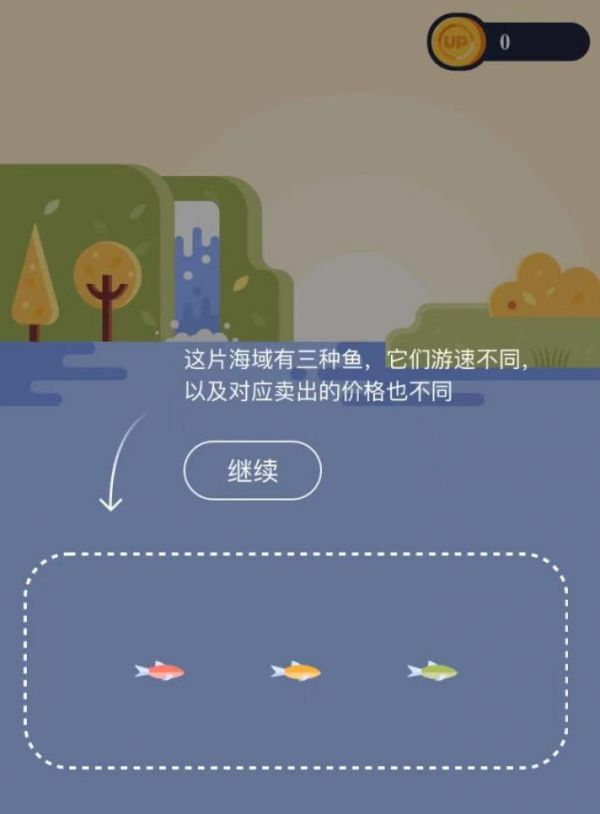The width and height of the screenshot is (600, 814).
Task: Tap the 继续 button to continue
Action: point(252,470)
